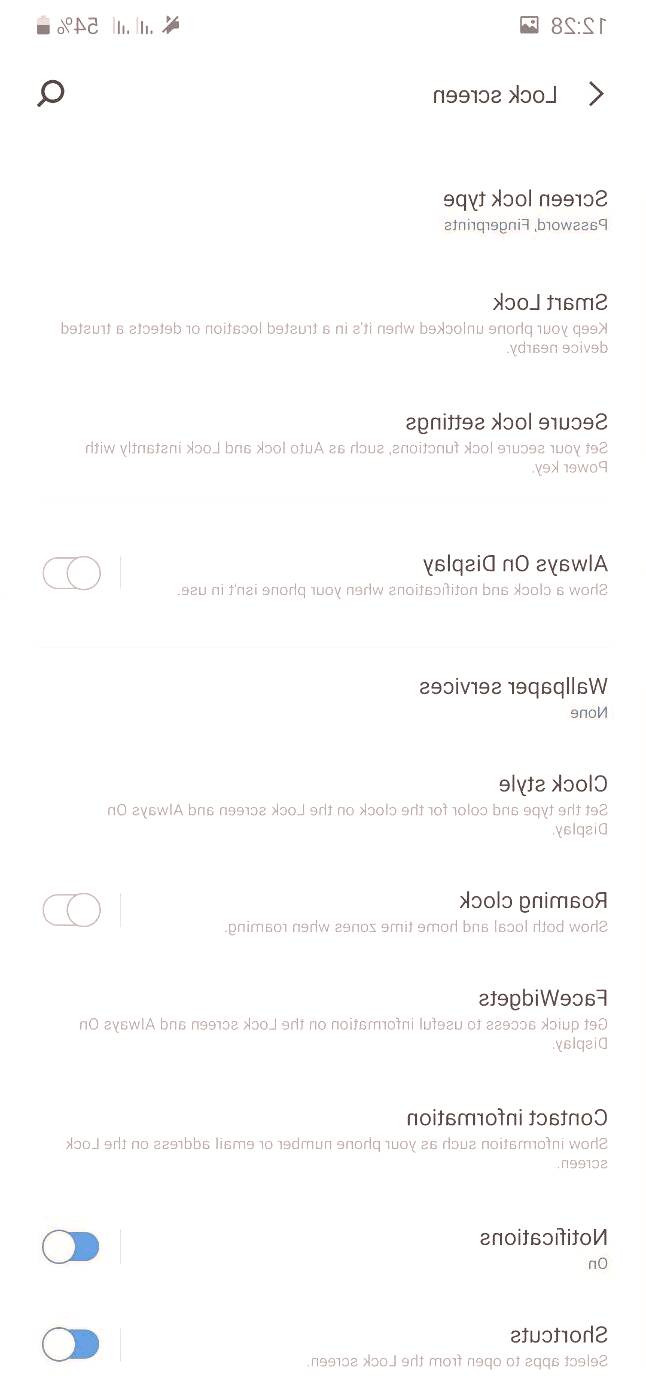This screenshot has height=1400, width=646.
Task: Toggle the Notifications switch
Action: point(72,1247)
